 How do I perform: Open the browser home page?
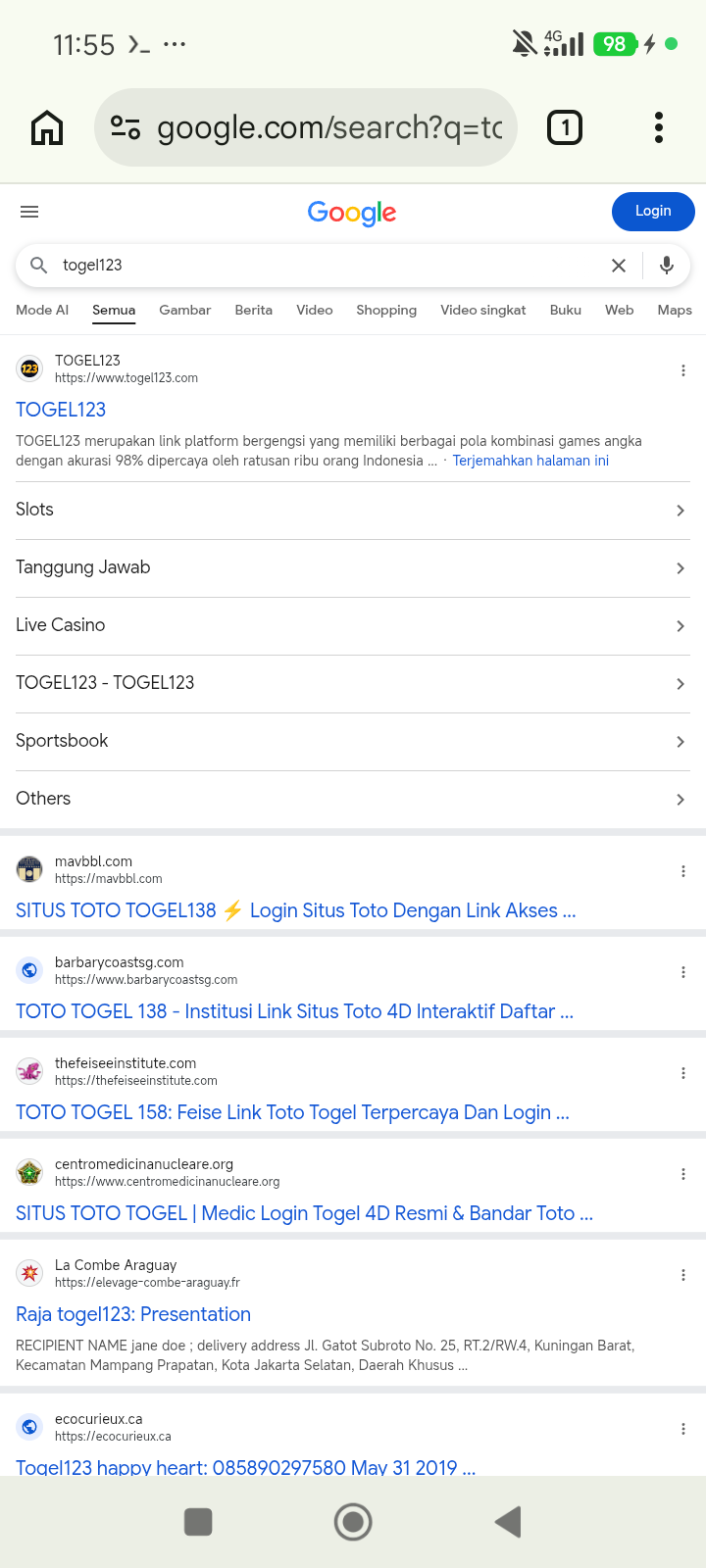pos(47,127)
